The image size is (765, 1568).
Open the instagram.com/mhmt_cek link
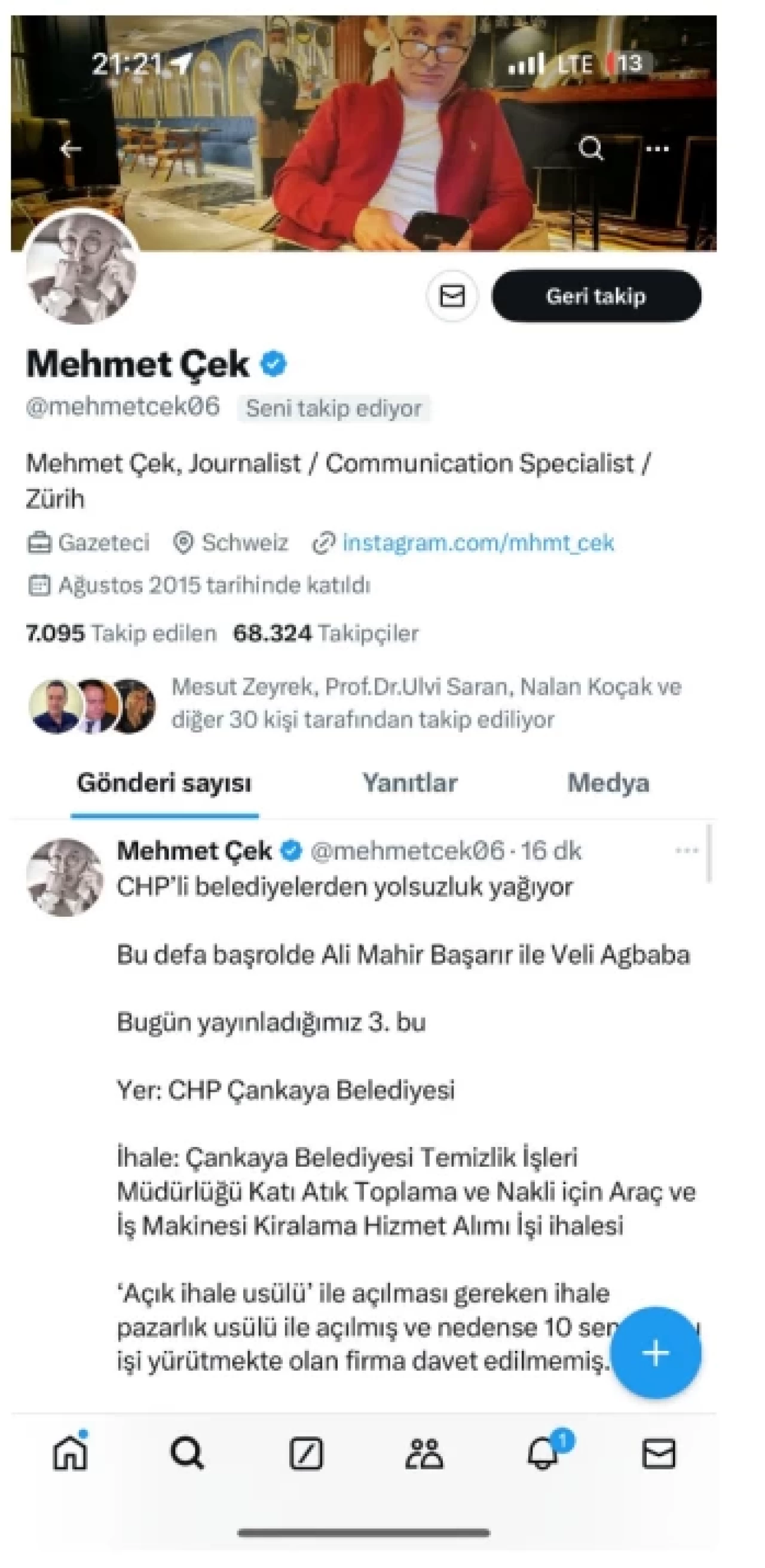478,542
